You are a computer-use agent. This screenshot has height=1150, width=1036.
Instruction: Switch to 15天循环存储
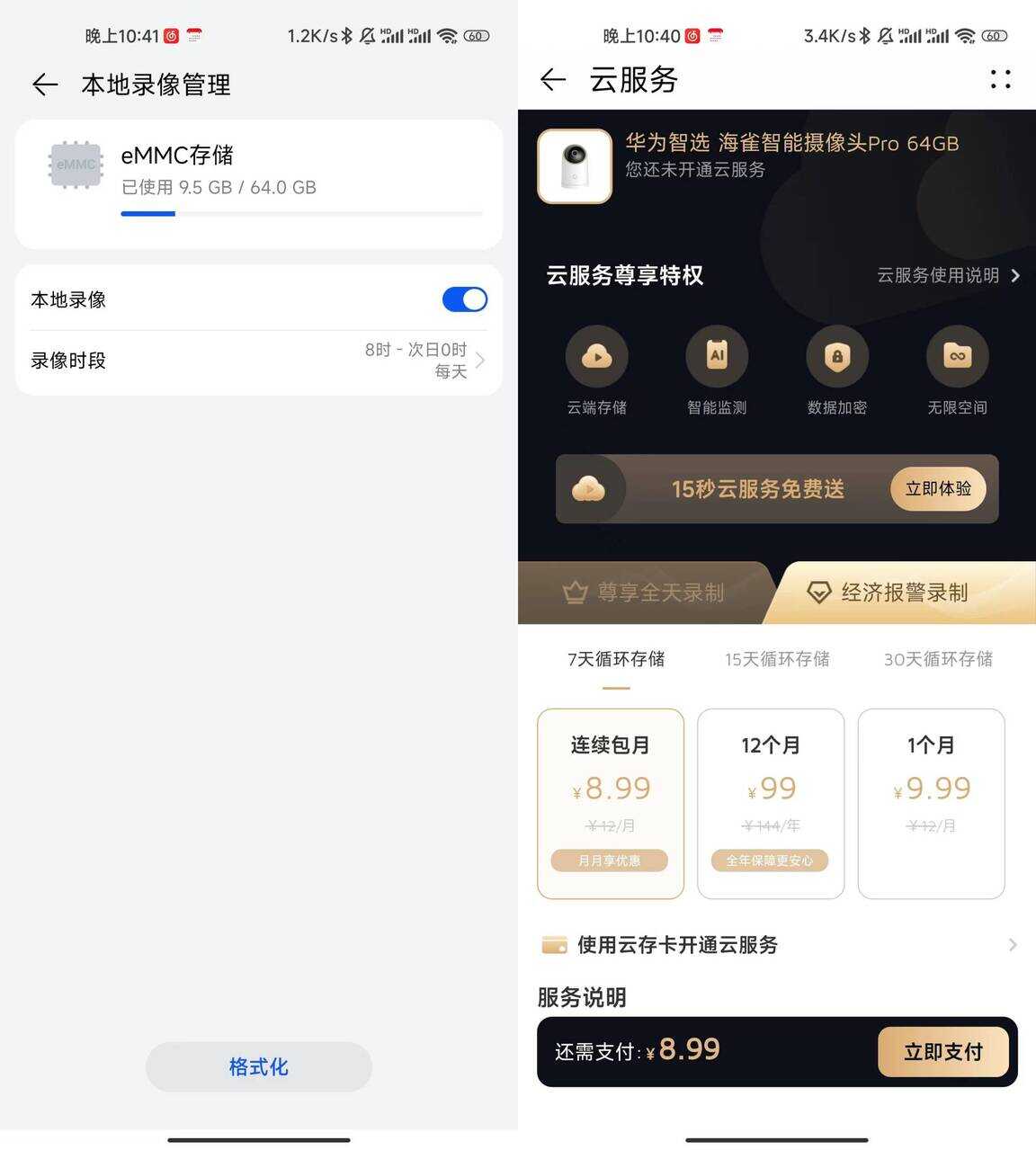(777, 659)
